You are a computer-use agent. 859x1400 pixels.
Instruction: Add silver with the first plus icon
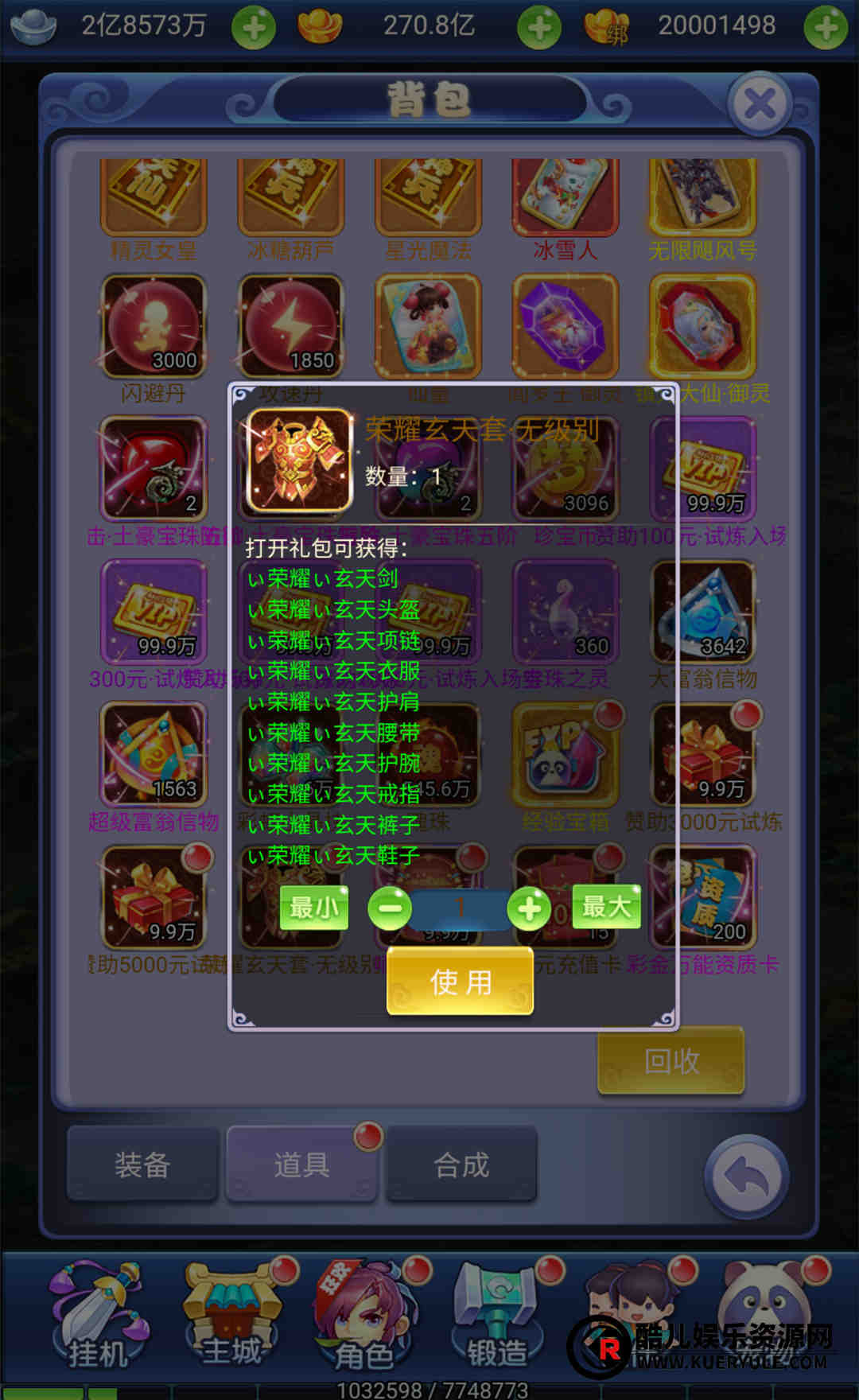[254, 28]
